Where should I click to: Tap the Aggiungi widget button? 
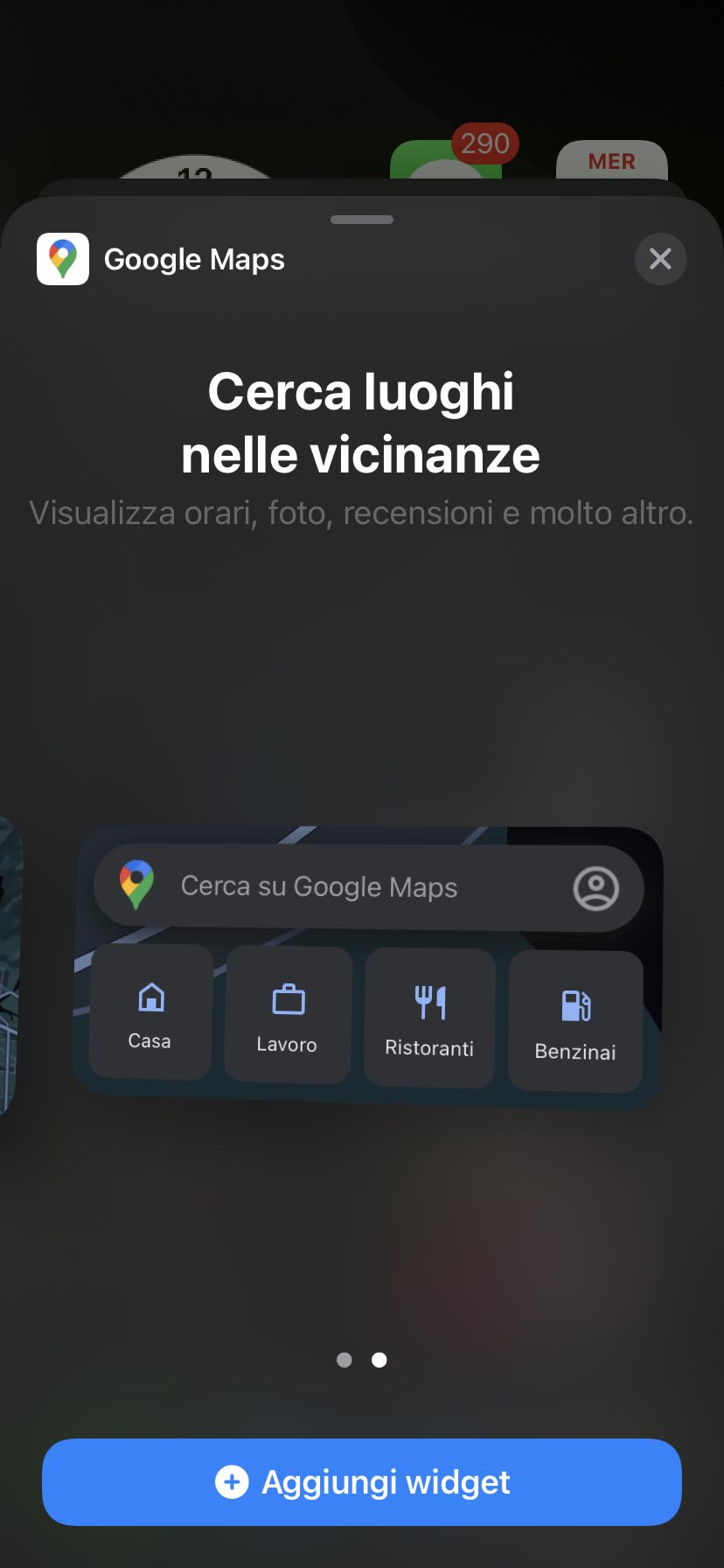pyautogui.click(x=362, y=1482)
